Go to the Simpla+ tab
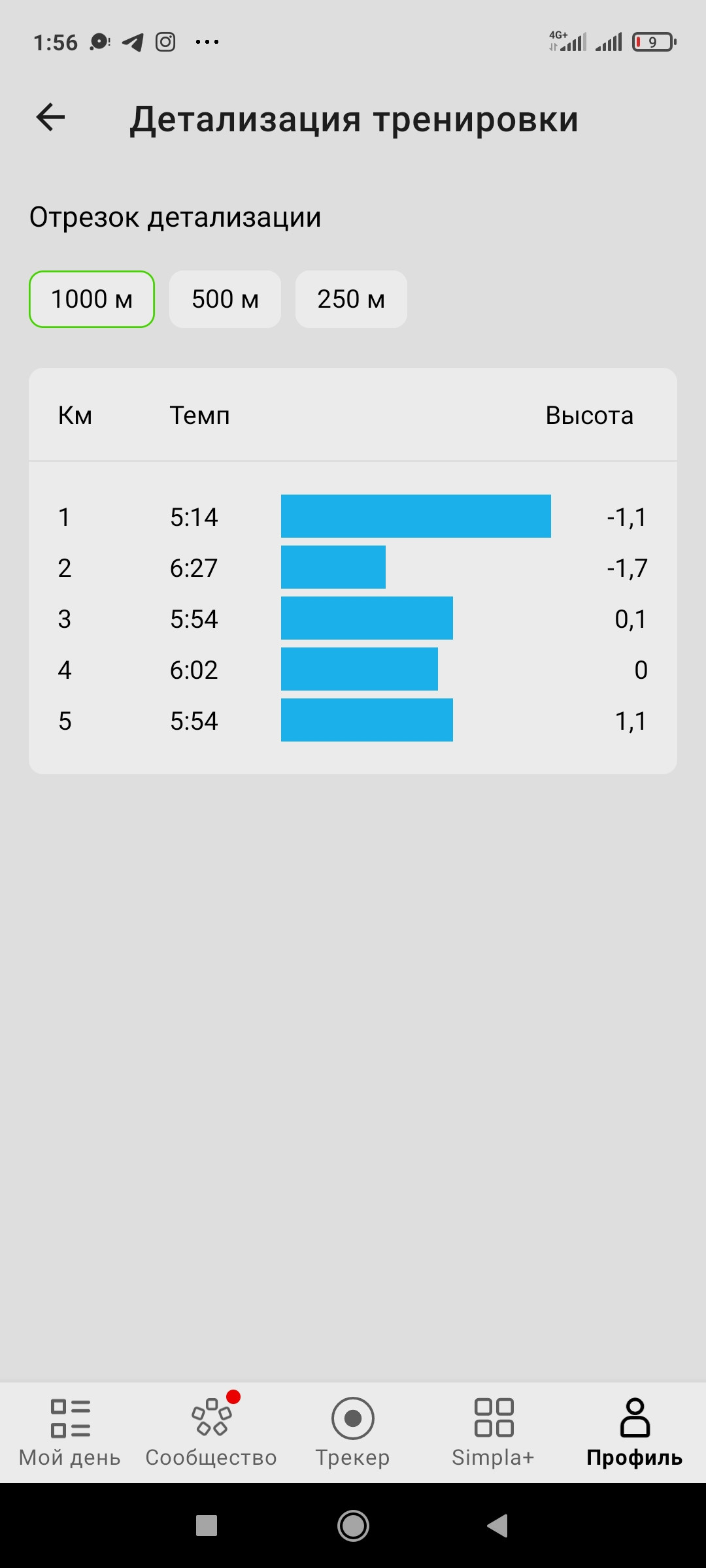Image resolution: width=706 pixels, height=1568 pixels. click(494, 1432)
